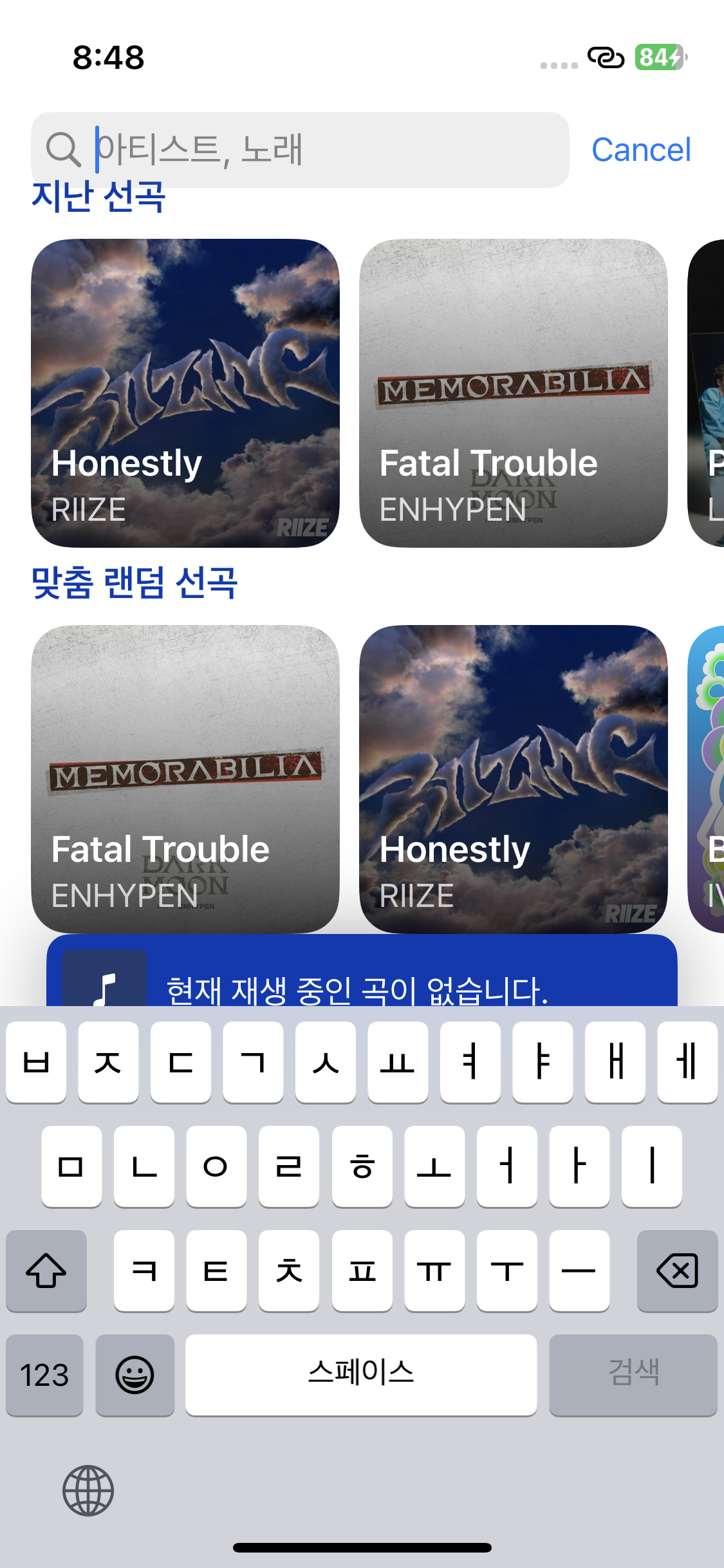724x1568 pixels.
Task: Select Fatal Trouble under 맞춤 랜덤 선곡
Action: pyautogui.click(x=185, y=779)
